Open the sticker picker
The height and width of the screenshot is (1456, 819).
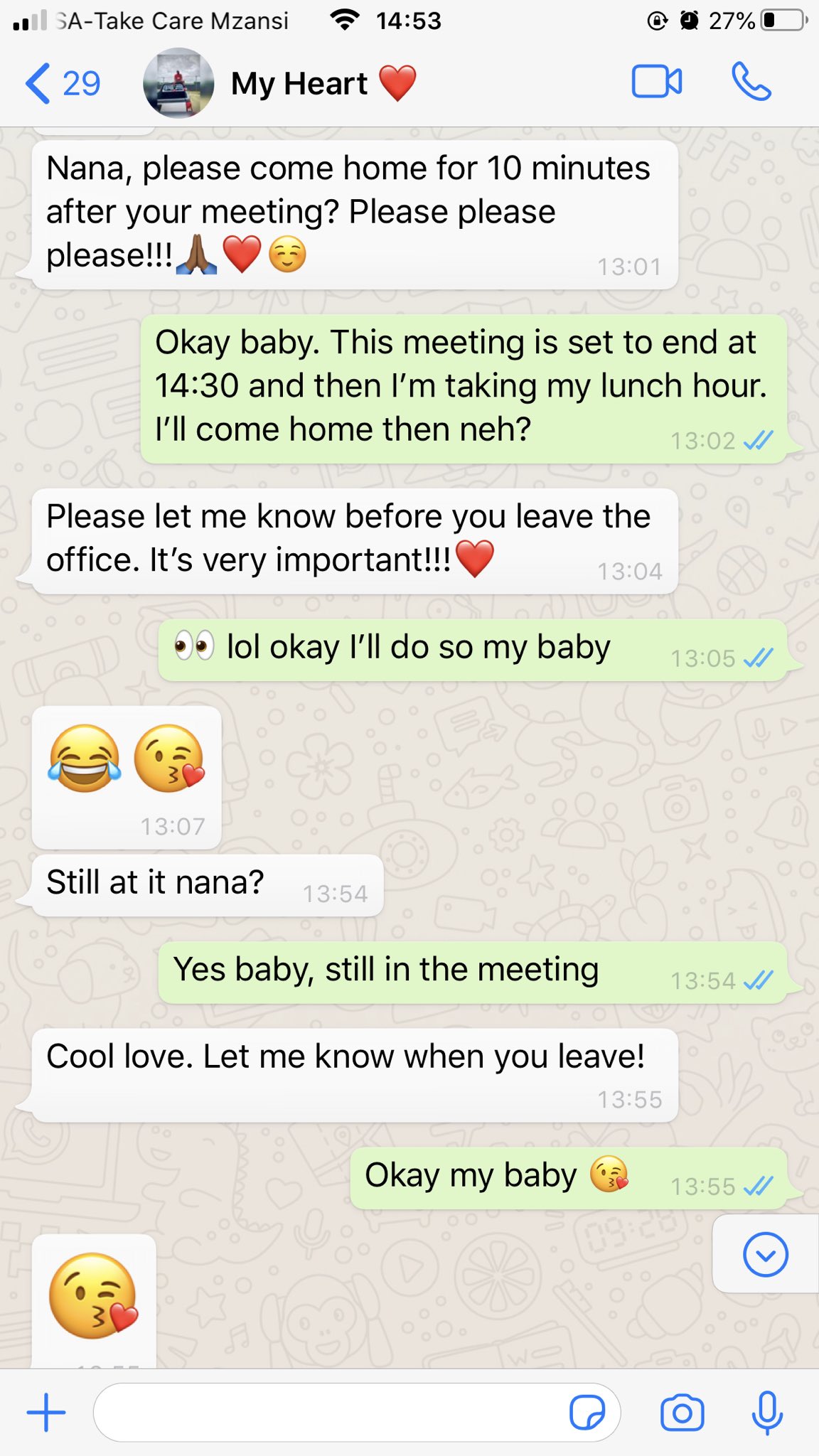587,1412
